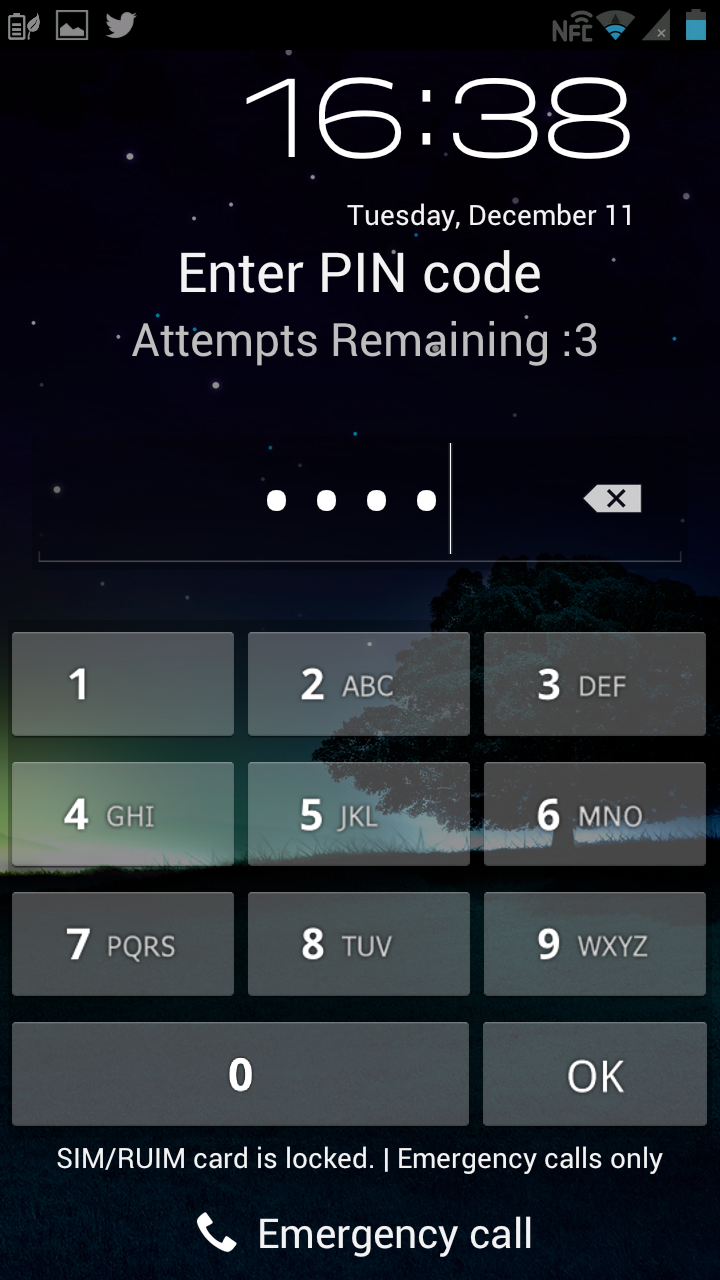This screenshot has height=1280, width=720.
Task: Enter digit 8 TUV on the keypad
Action: click(x=359, y=944)
